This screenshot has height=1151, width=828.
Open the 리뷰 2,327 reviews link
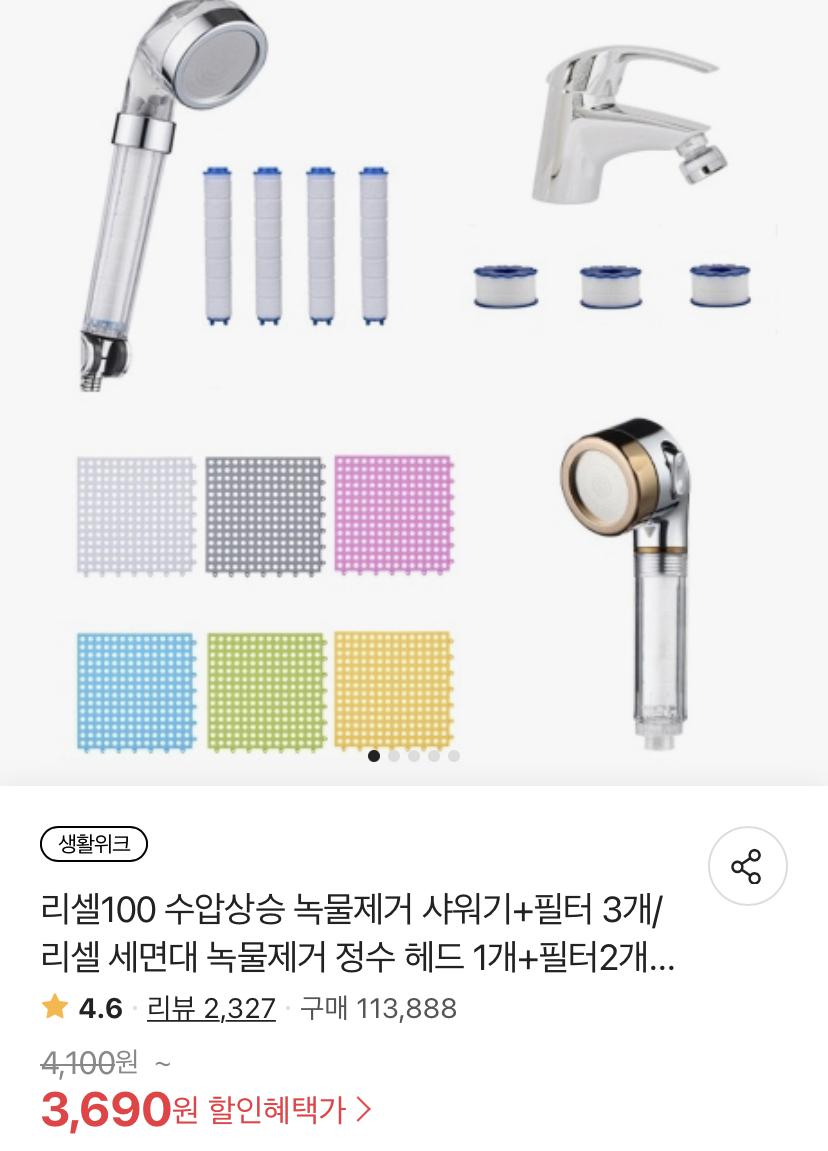point(211,1008)
